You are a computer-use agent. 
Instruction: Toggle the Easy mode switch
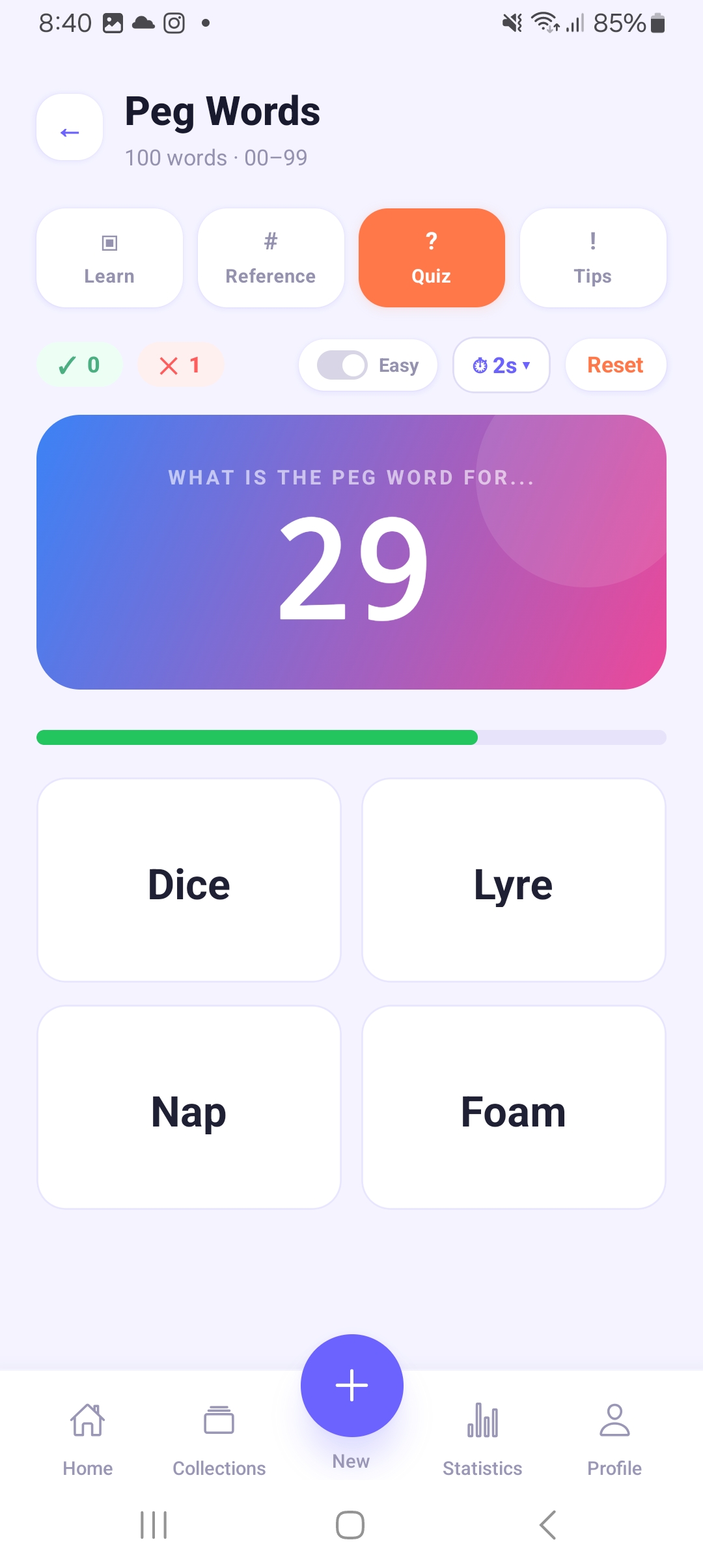point(342,365)
